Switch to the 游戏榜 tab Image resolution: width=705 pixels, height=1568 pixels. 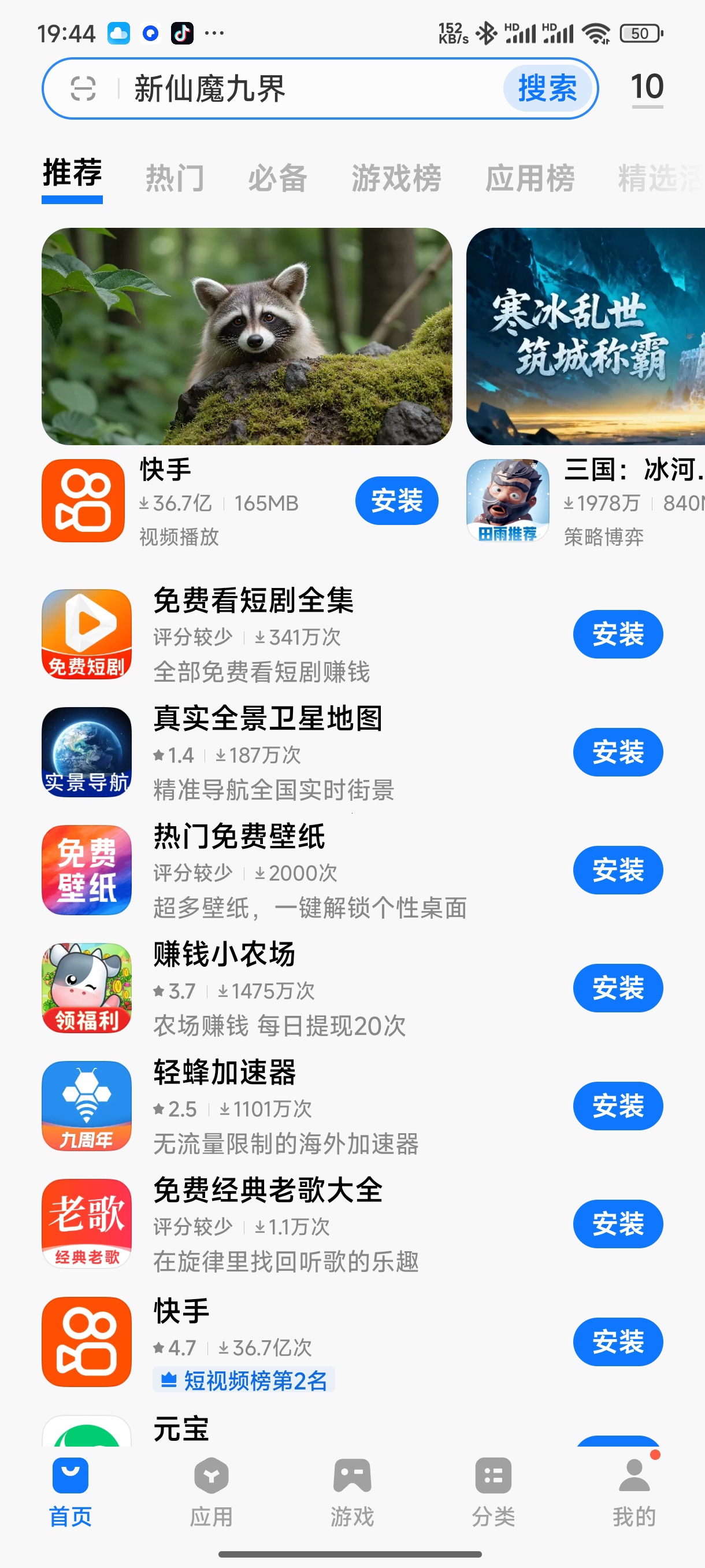pyautogui.click(x=395, y=177)
